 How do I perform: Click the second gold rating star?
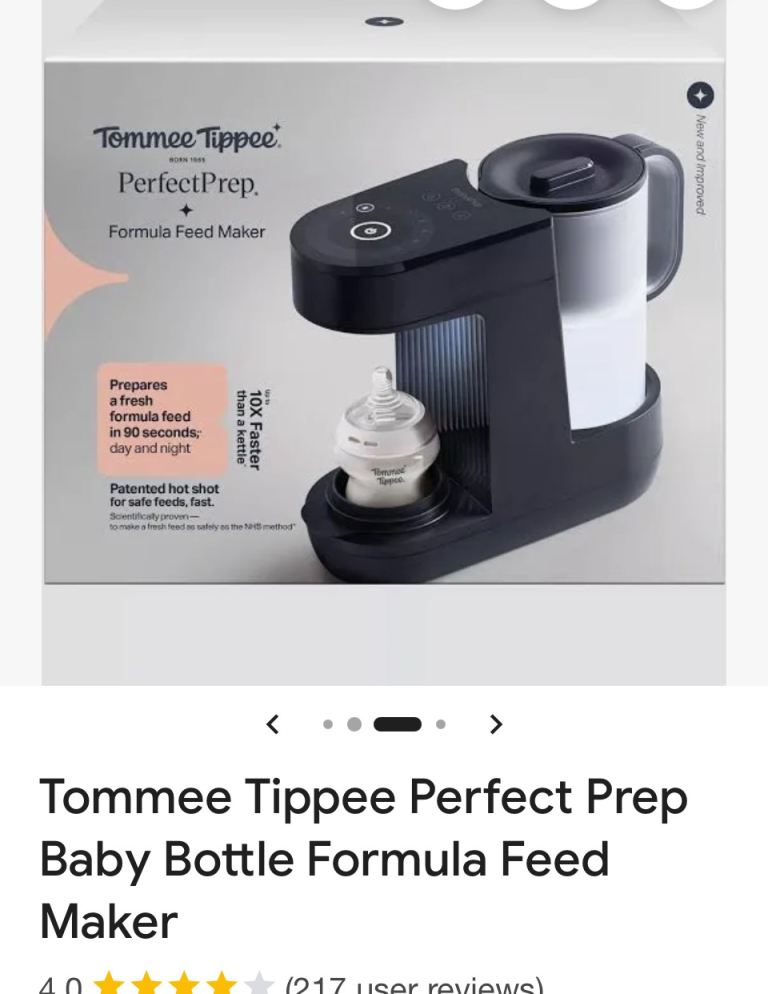(146, 984)
